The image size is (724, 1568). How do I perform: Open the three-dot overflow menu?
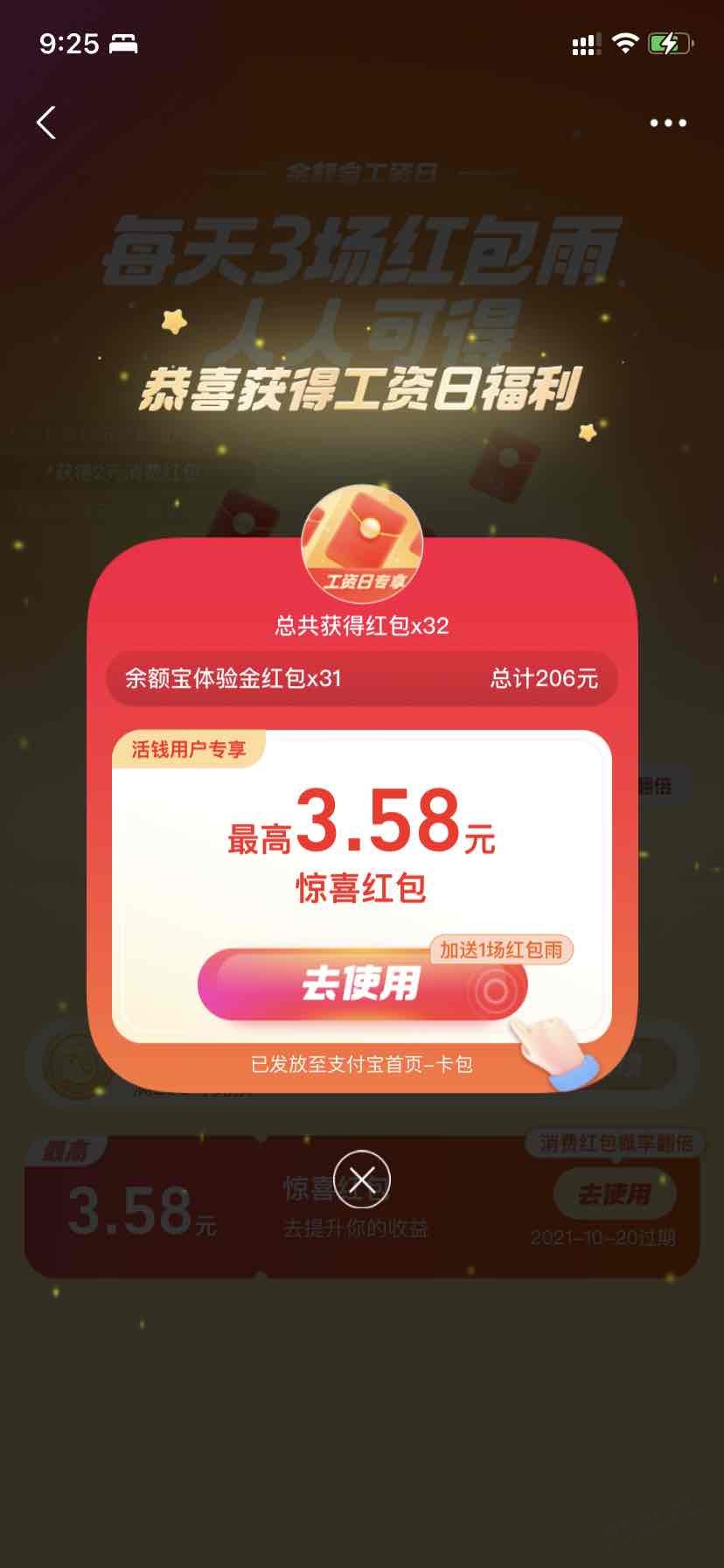click(x=668, y=123)
